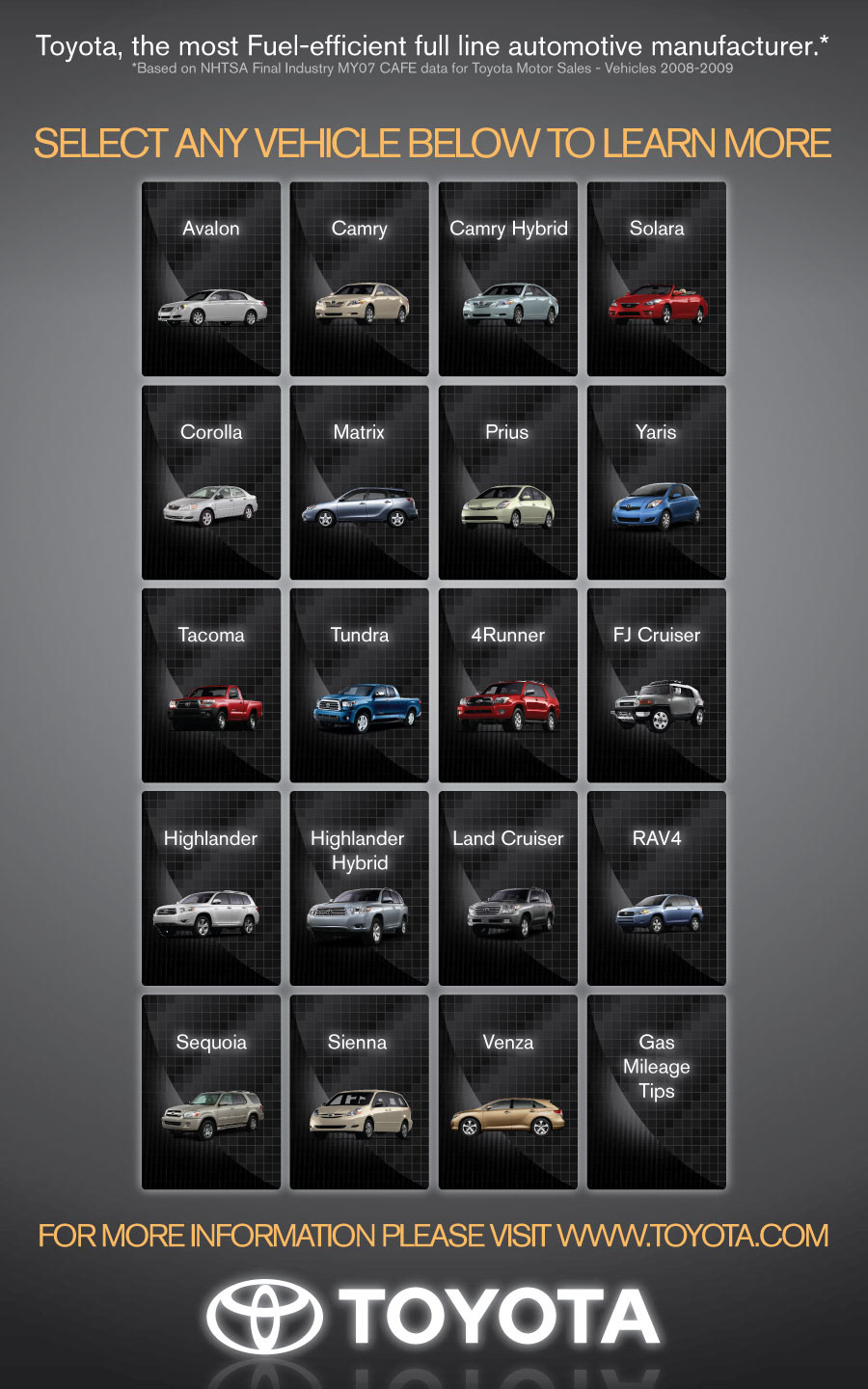
Task: Learn more about the 4Runner
Action: pos(508,686)
